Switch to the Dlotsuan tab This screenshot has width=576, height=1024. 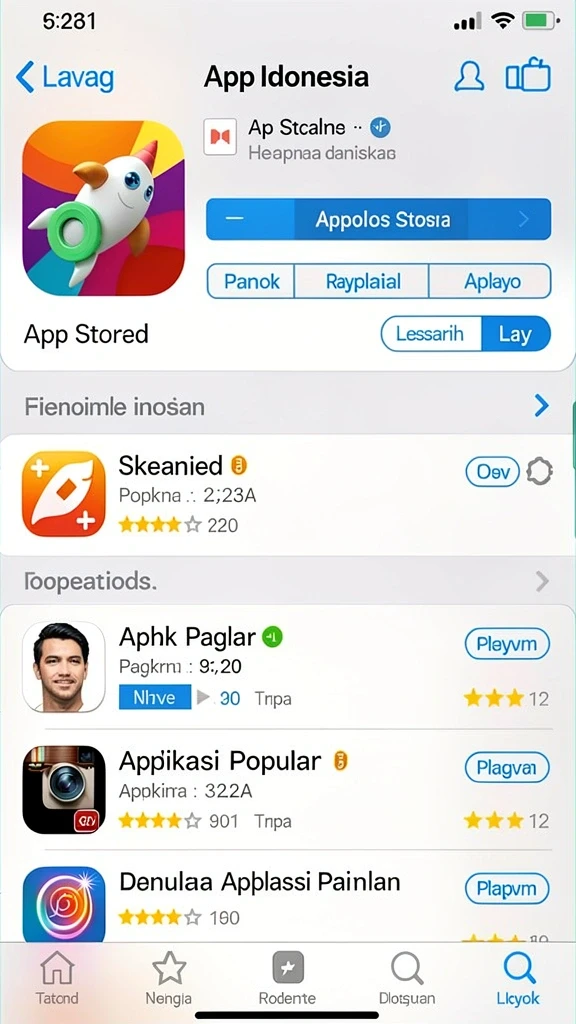407,978
